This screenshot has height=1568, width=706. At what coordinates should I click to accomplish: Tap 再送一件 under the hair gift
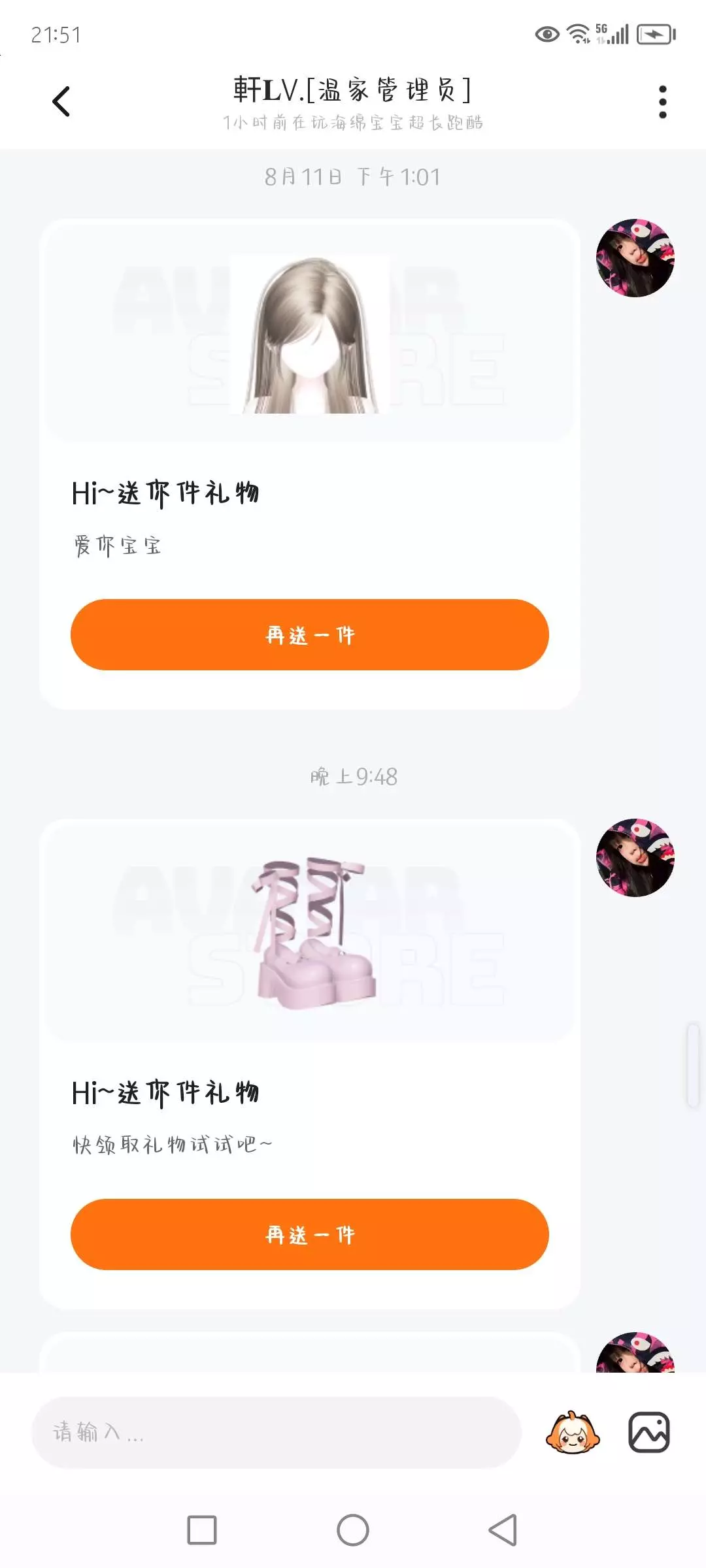pos(310,634)
